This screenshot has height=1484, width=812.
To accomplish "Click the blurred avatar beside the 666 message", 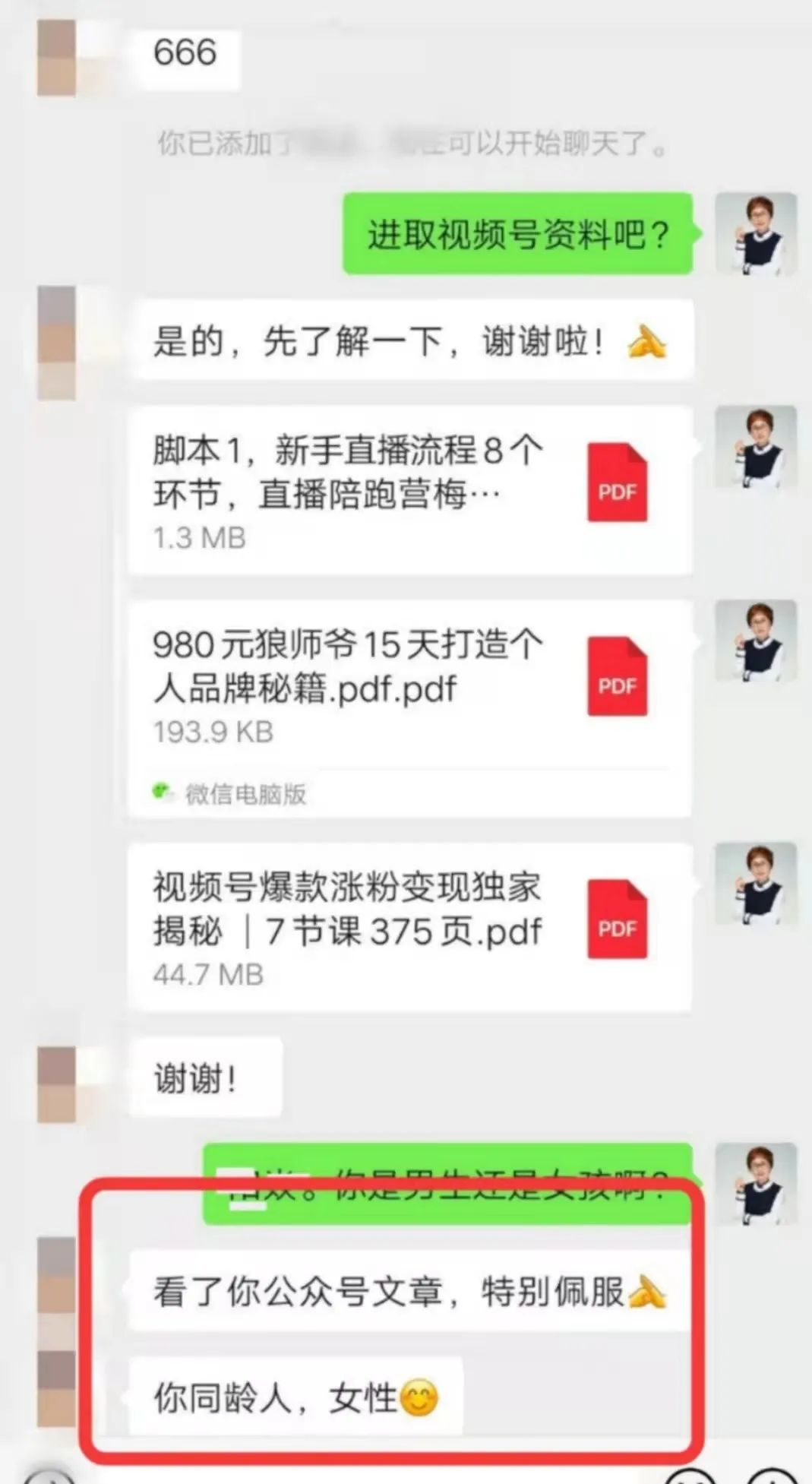I will coord(57,53).
